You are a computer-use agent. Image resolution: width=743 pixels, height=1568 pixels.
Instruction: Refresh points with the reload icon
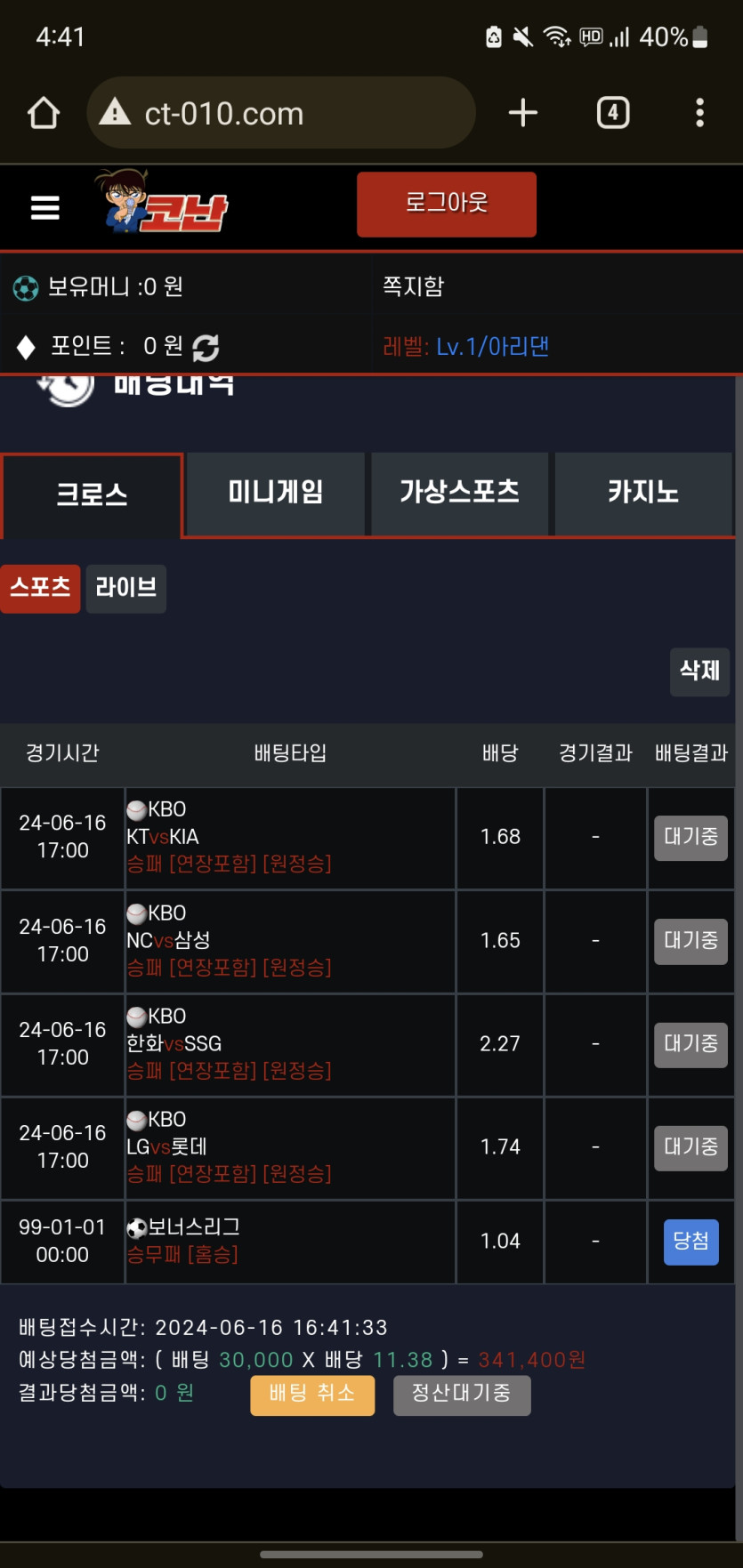click(x=206, y=347)
